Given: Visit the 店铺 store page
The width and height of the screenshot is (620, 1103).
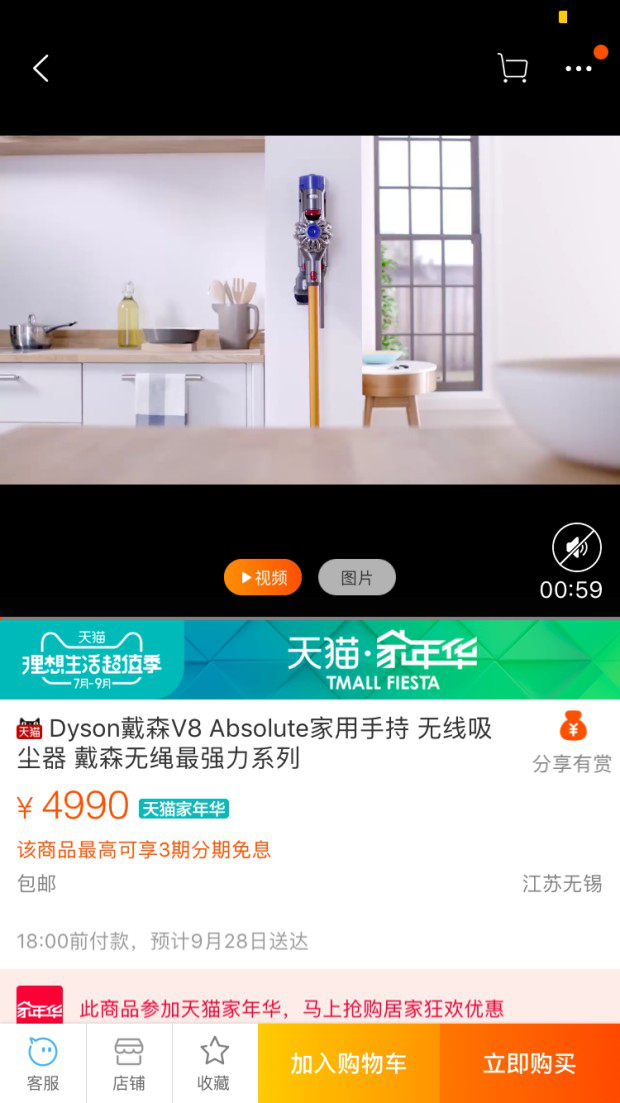Looking at the screenshot, I should [x=129, y=1063].
